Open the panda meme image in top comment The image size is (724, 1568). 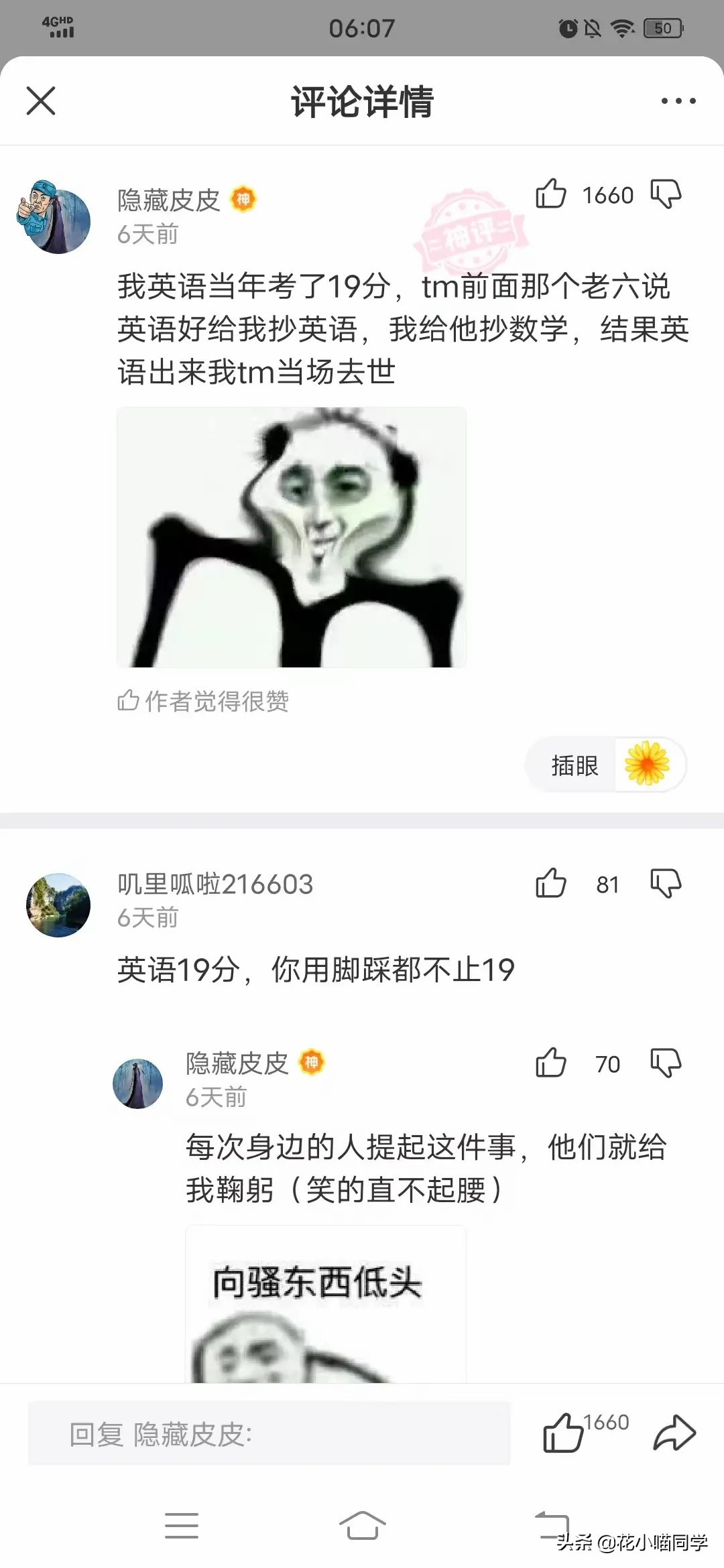pyautogui.click(x=292, y=537)
